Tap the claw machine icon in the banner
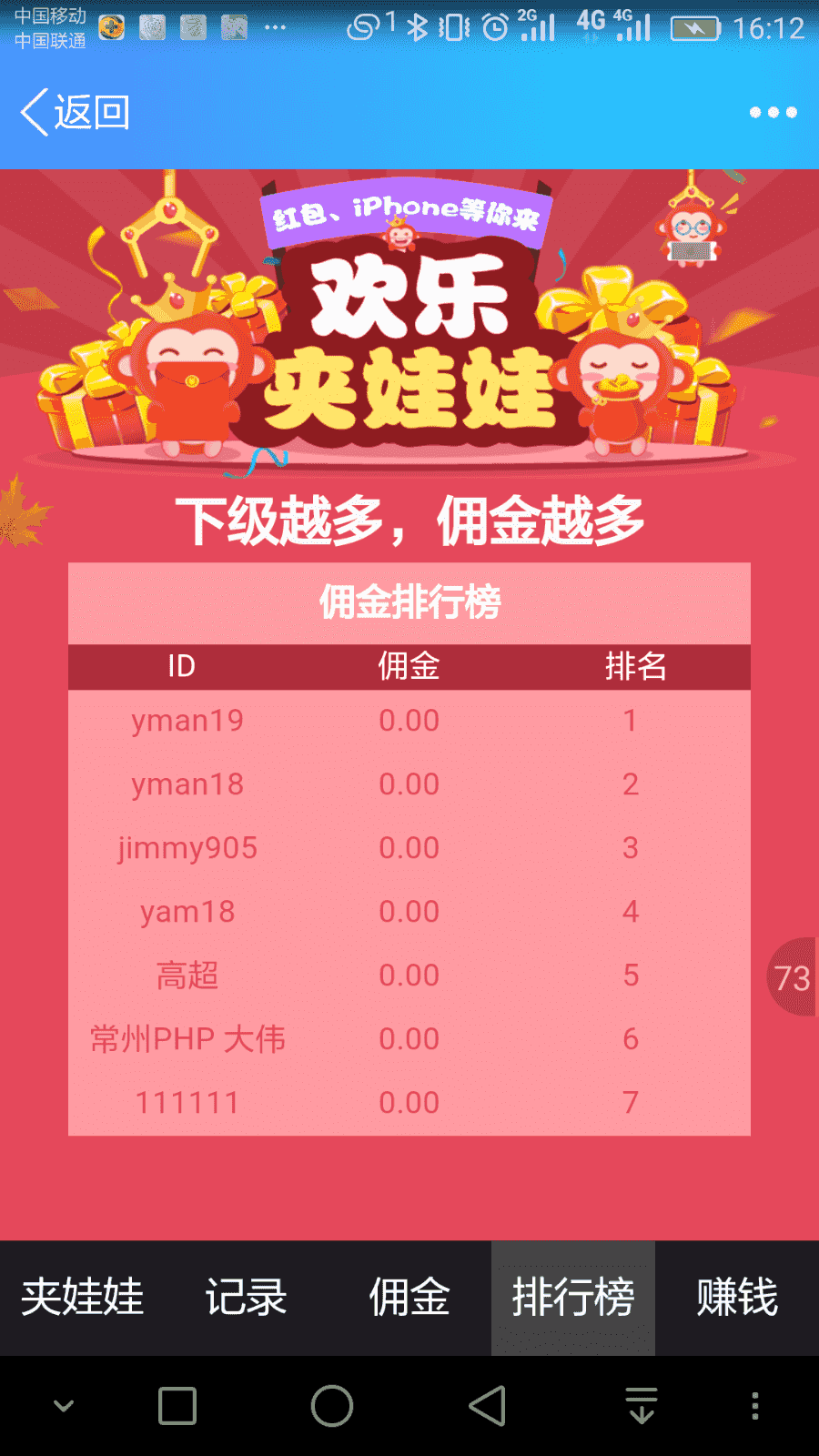This screenshot has width=819, height=1456. (168, 227)
